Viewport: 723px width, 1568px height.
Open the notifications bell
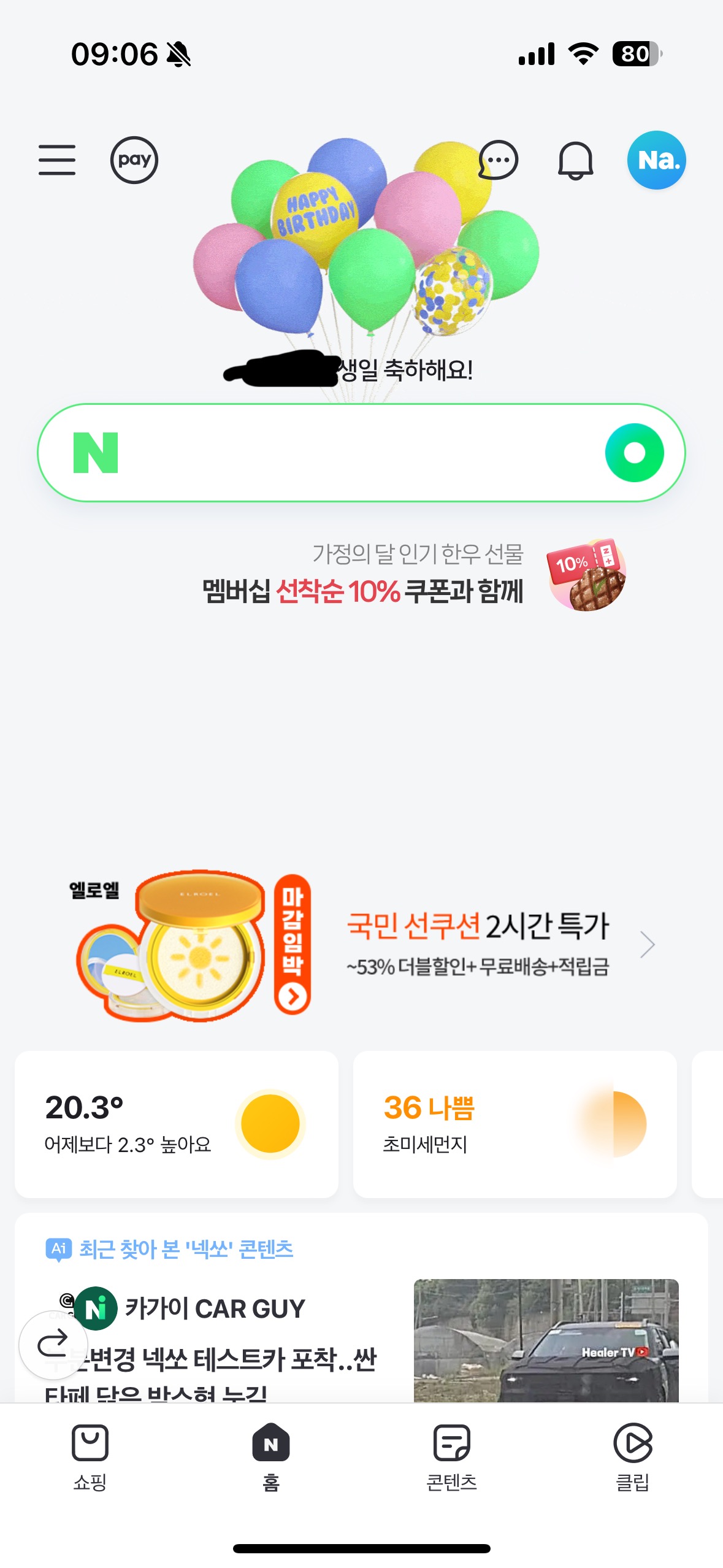click(x=575, y=161)
